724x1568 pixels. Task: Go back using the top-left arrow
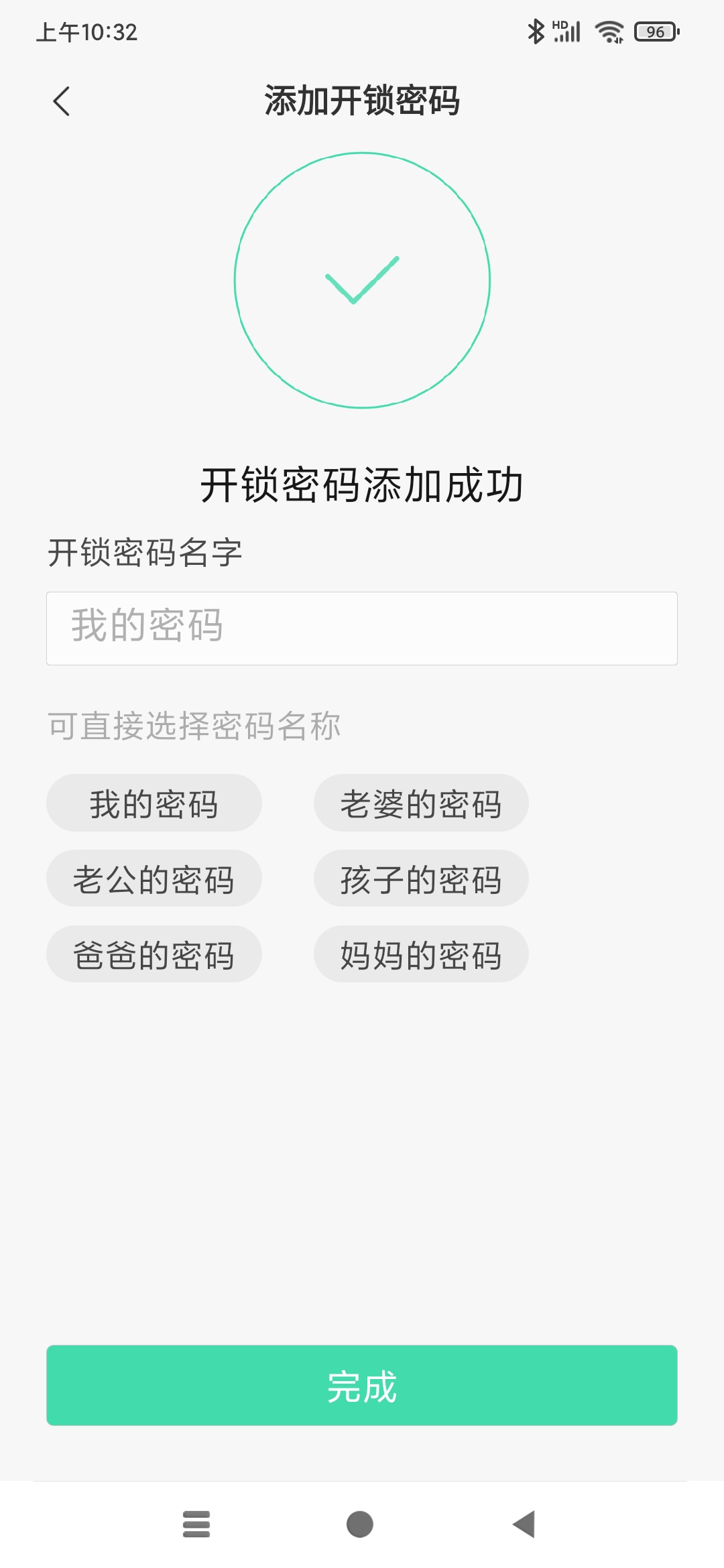click(x=62, y=102)
